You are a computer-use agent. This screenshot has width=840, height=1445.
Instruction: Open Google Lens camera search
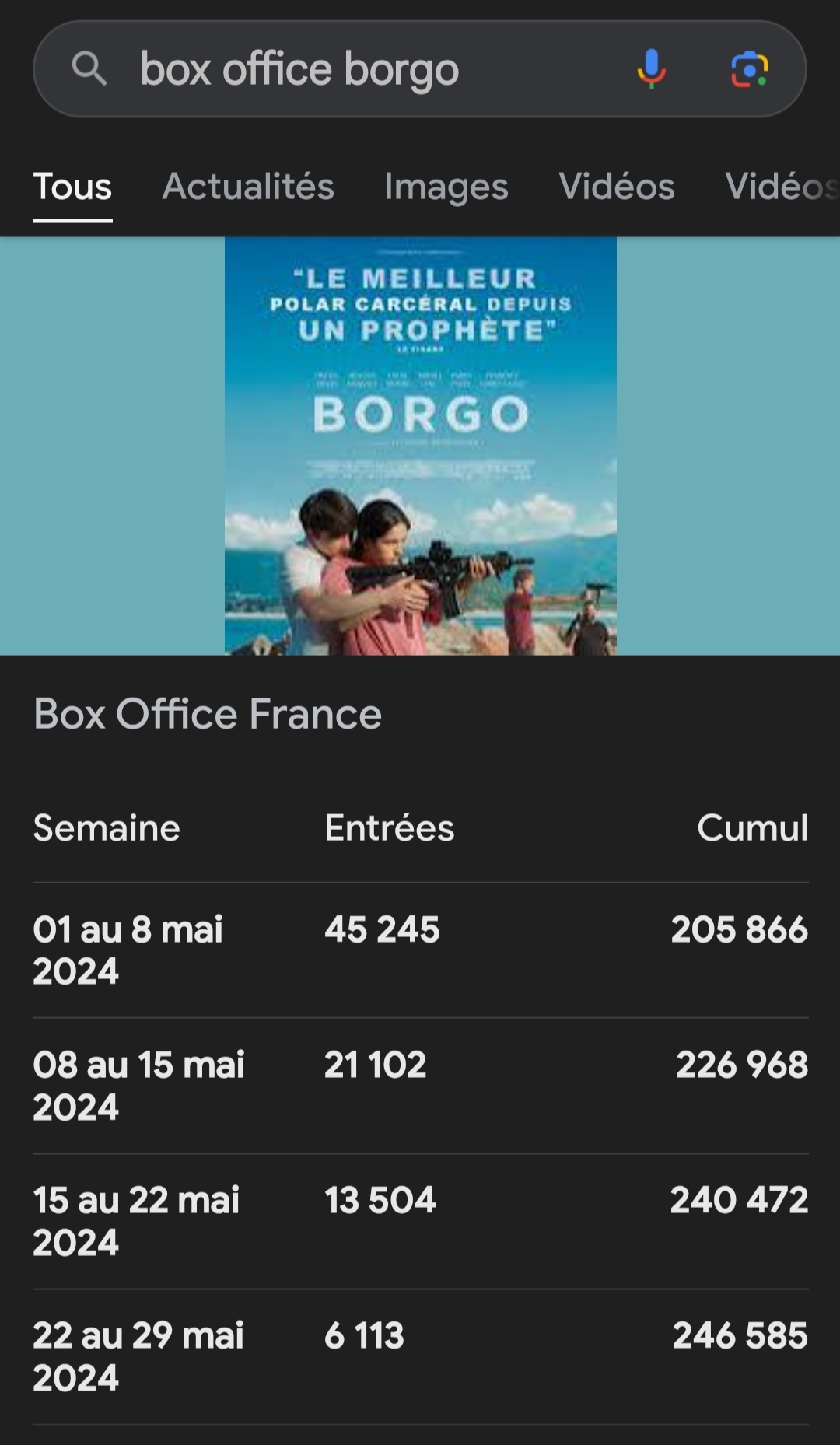(x=749, y=69)
